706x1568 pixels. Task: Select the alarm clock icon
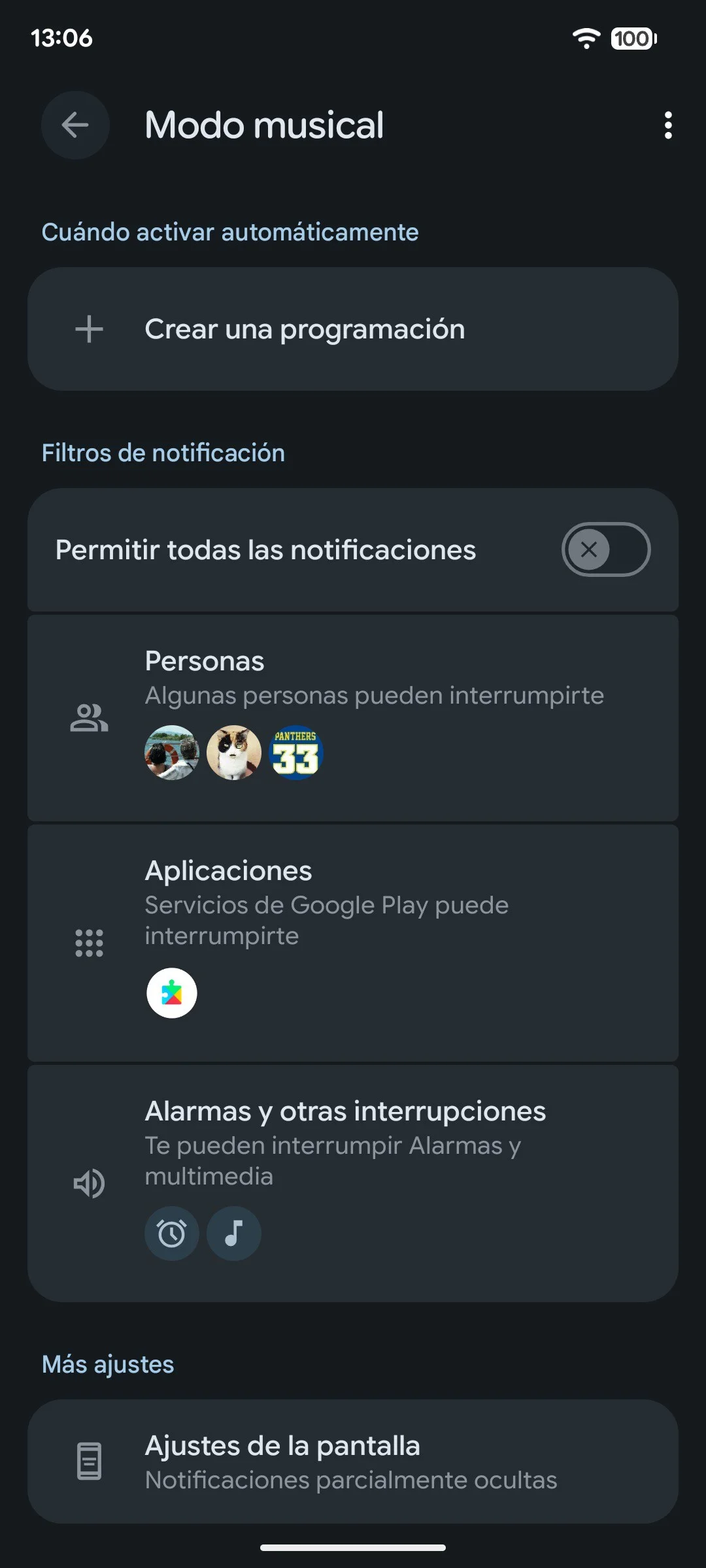[171, 1233]
